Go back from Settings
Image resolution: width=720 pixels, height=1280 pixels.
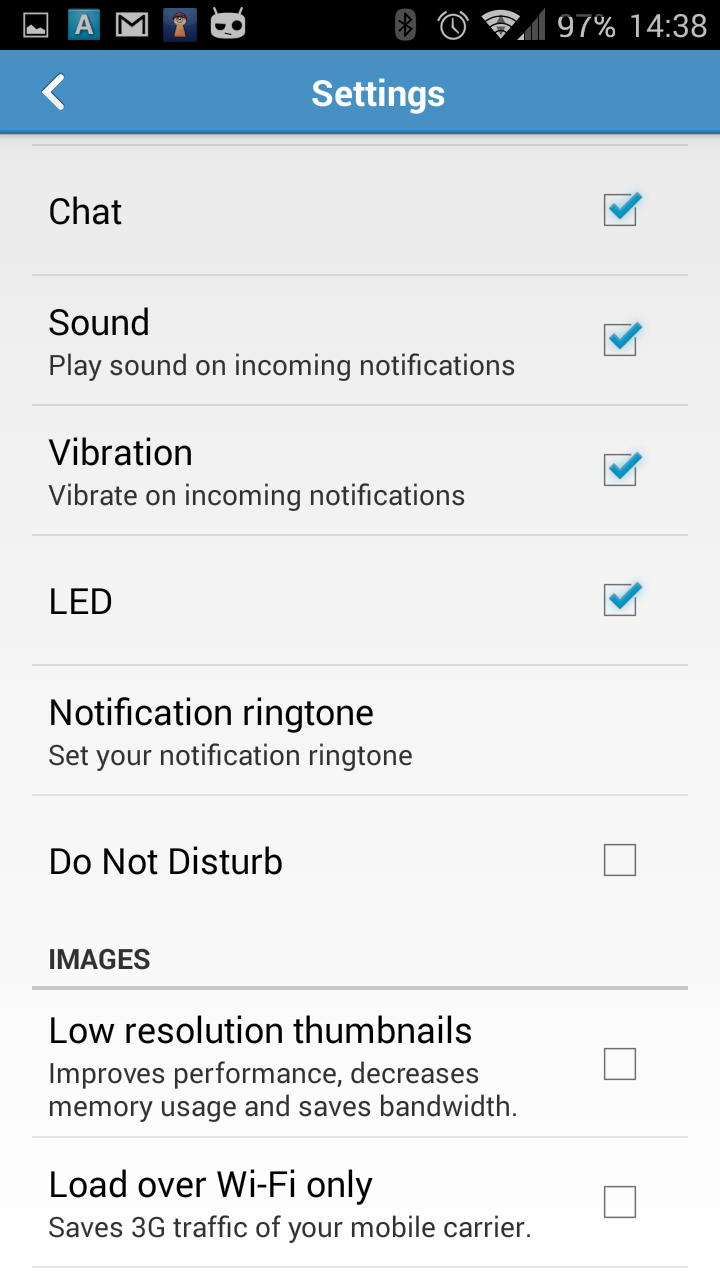(53, 92)
